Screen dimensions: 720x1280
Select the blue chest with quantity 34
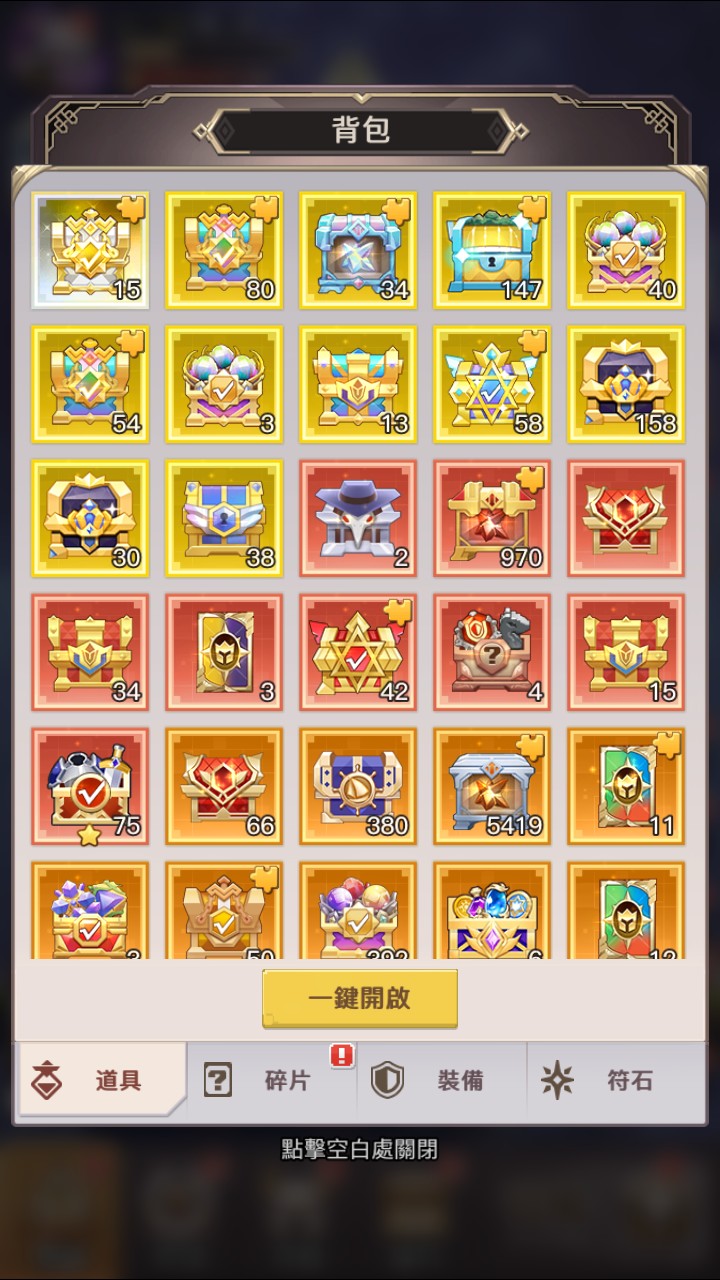358,250
